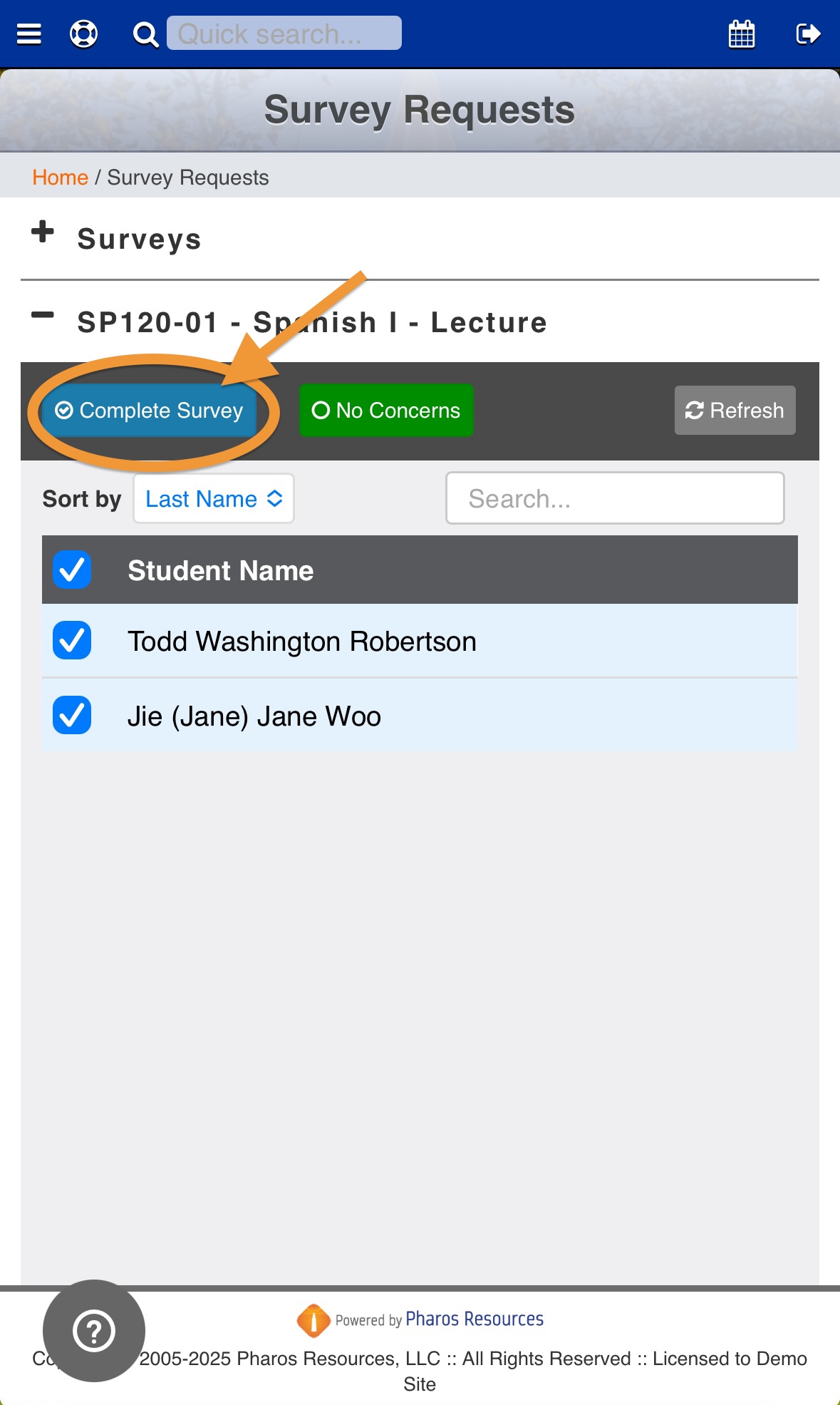The width and height of the screenshot is (840, 1405).
Task: Click the checkmark icon on Complete Survey
Action: point(65,410)
